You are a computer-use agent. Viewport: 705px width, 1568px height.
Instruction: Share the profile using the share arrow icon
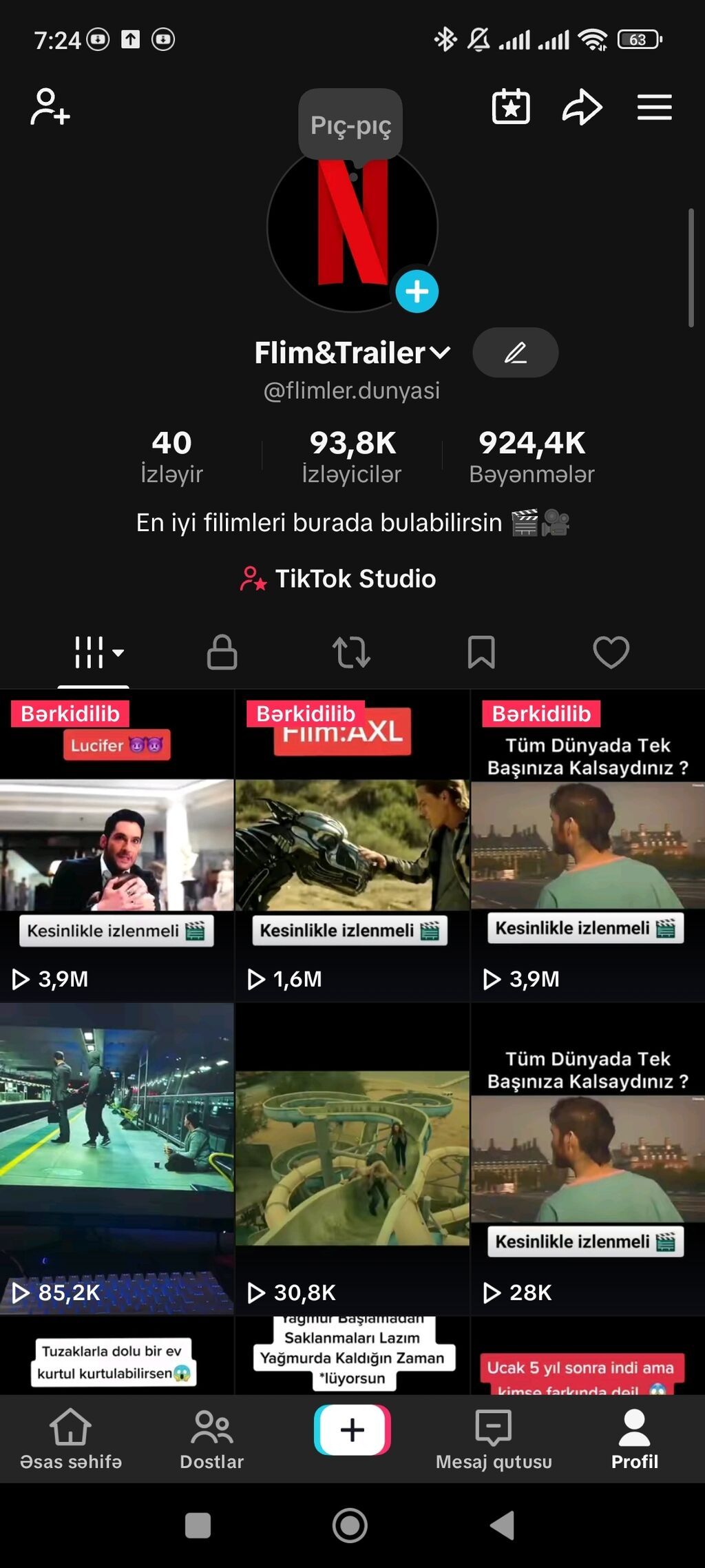point(582,107)
